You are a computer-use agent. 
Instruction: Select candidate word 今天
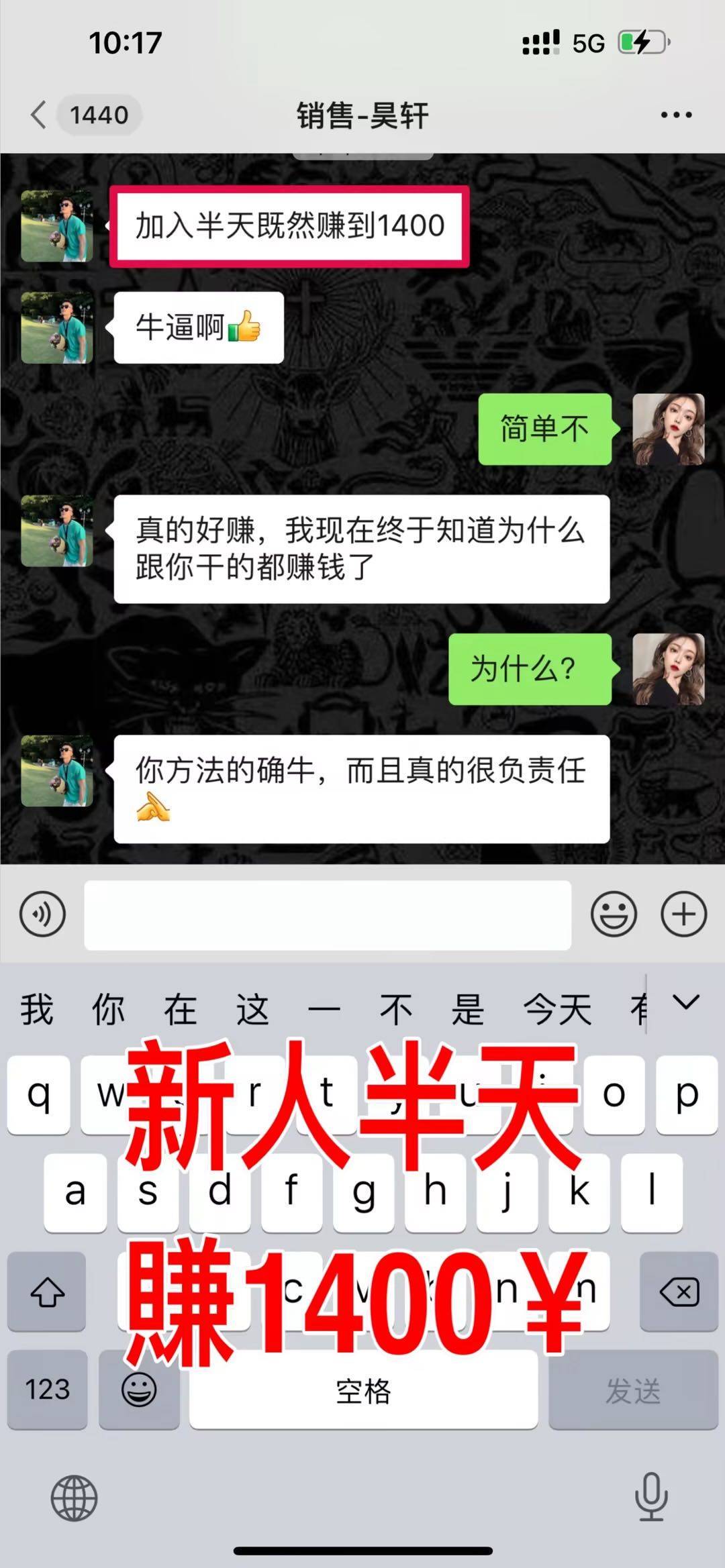557,1009
